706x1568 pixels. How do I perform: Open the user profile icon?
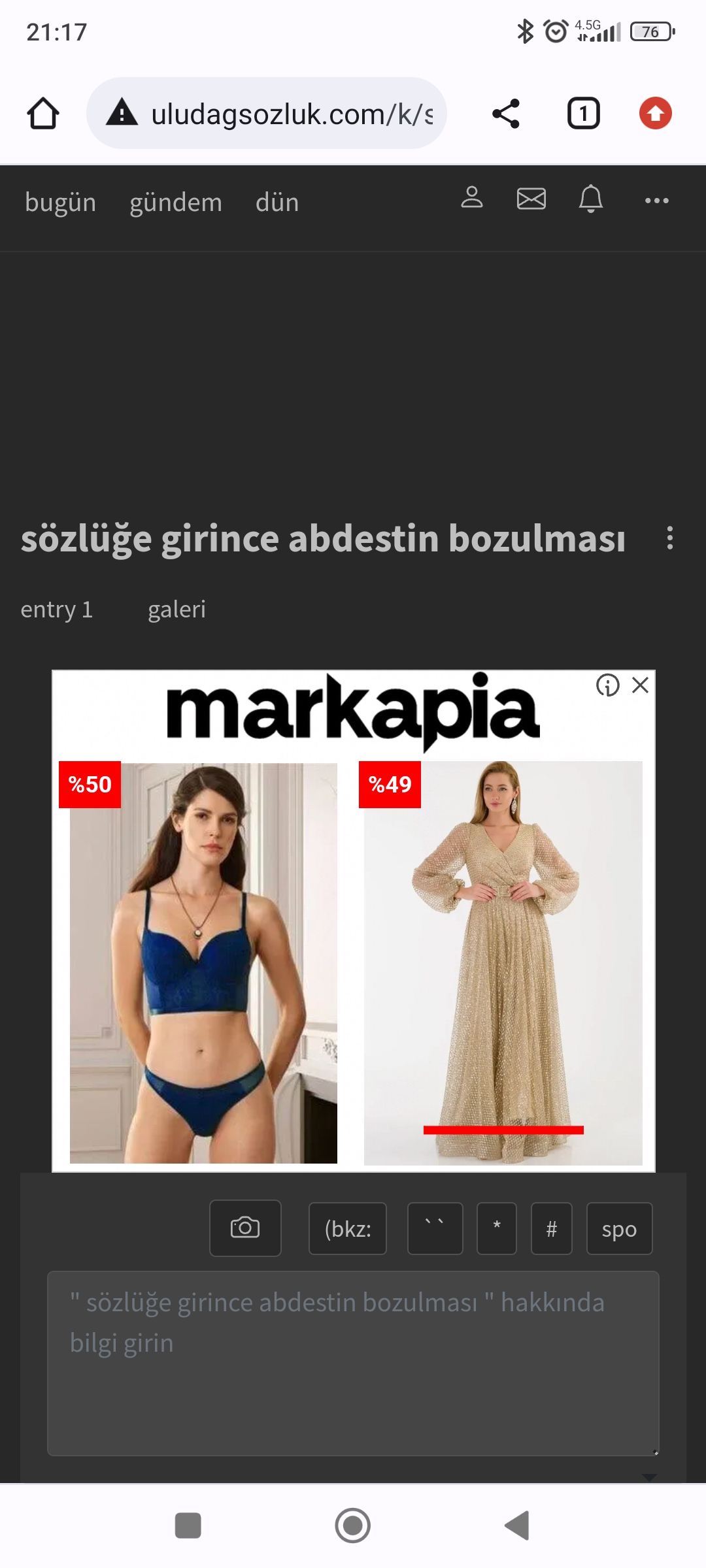(x=471, y=198)
